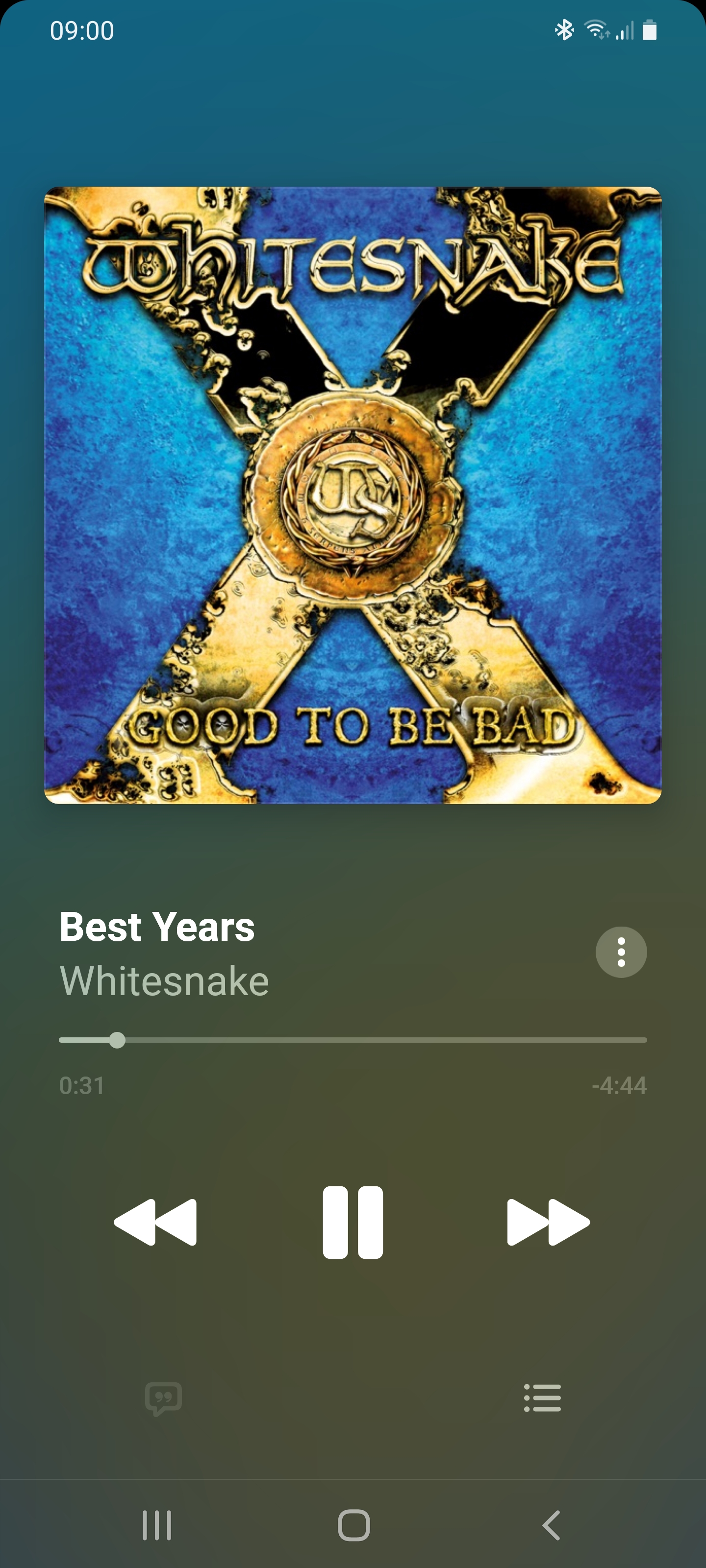Show the lyrics view
The height and width of the screenshot is (1568, 706).
(x=163, y=1397)
